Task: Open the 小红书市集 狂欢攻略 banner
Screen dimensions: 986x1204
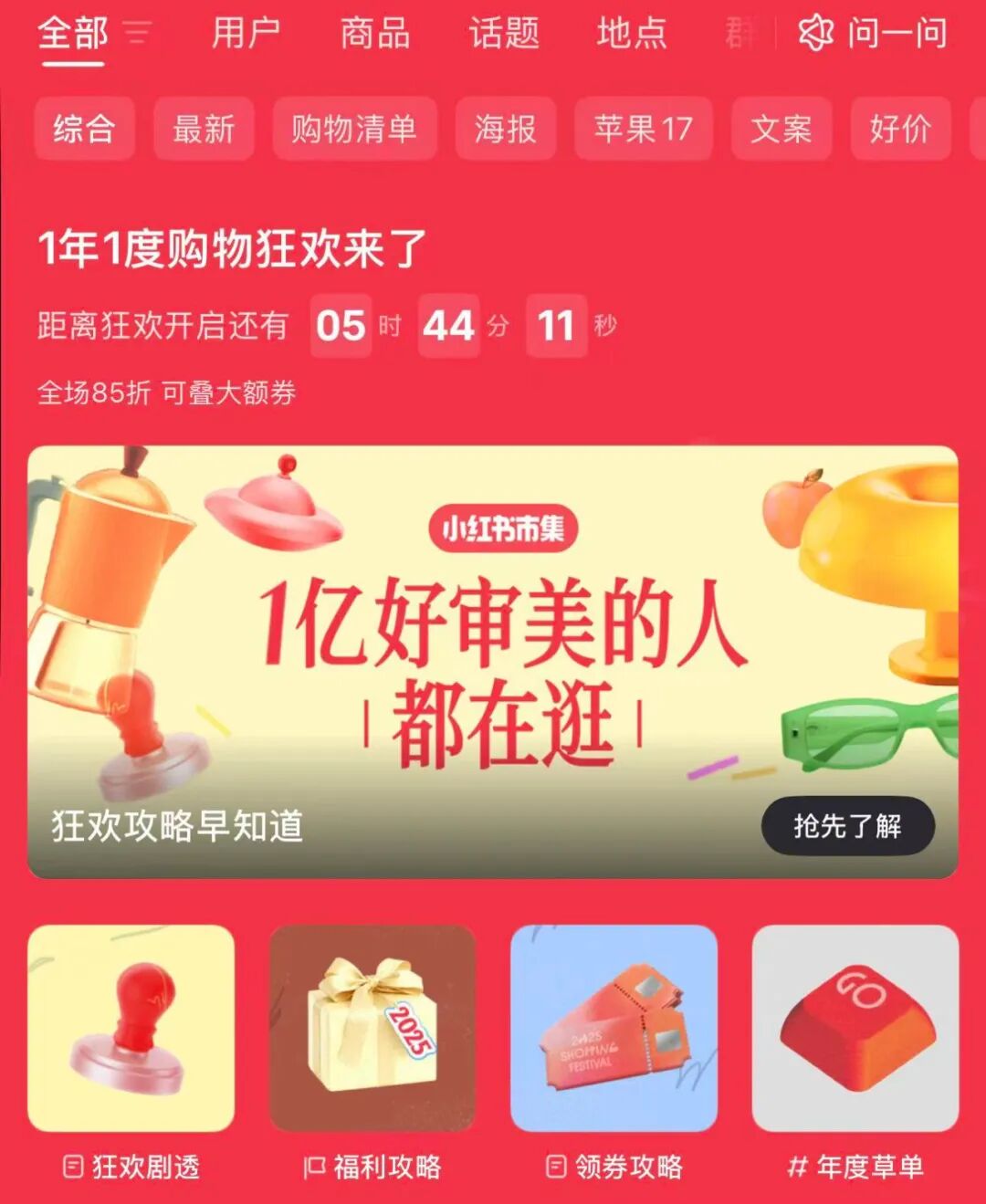Action: 493,639
